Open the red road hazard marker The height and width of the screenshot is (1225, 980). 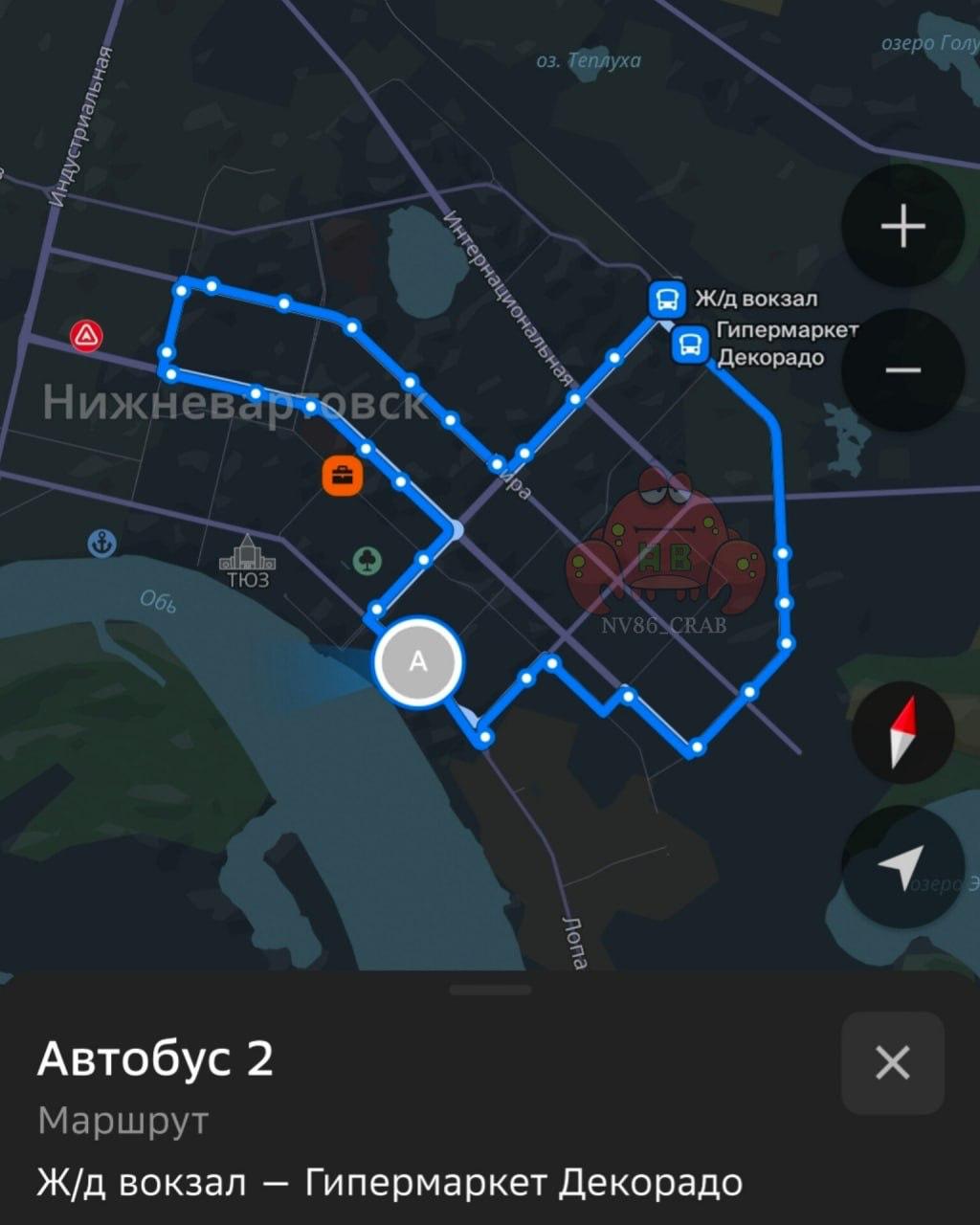87,336
